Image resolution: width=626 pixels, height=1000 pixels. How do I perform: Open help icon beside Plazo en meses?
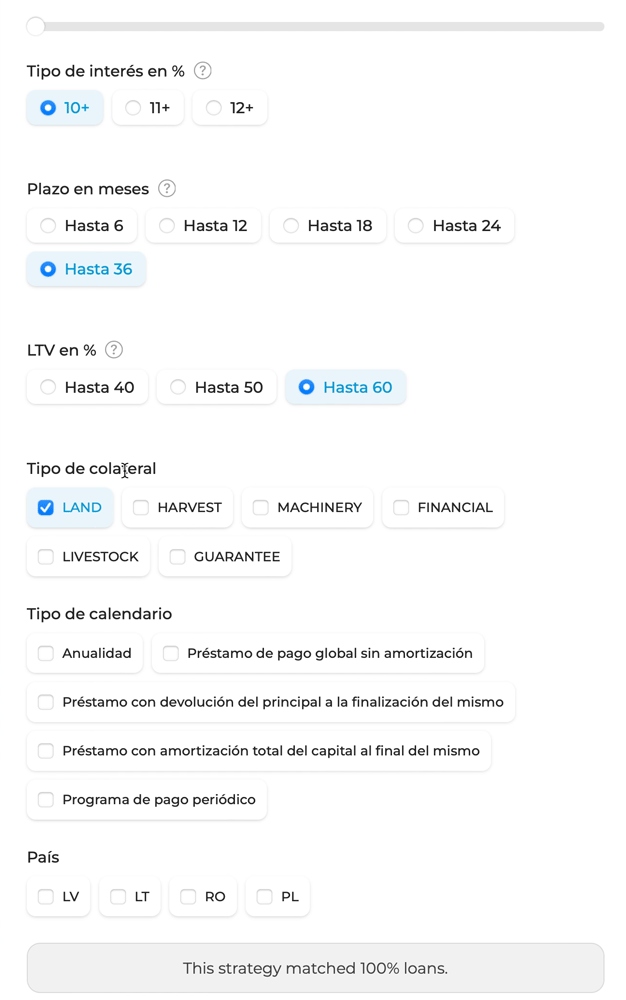[167, 189]
